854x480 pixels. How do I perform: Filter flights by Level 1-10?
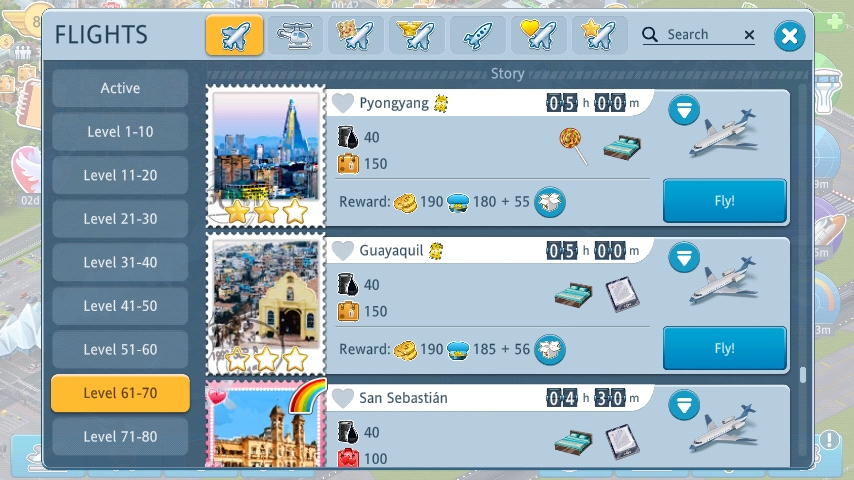pyautogui.click(x=120, y=132)
